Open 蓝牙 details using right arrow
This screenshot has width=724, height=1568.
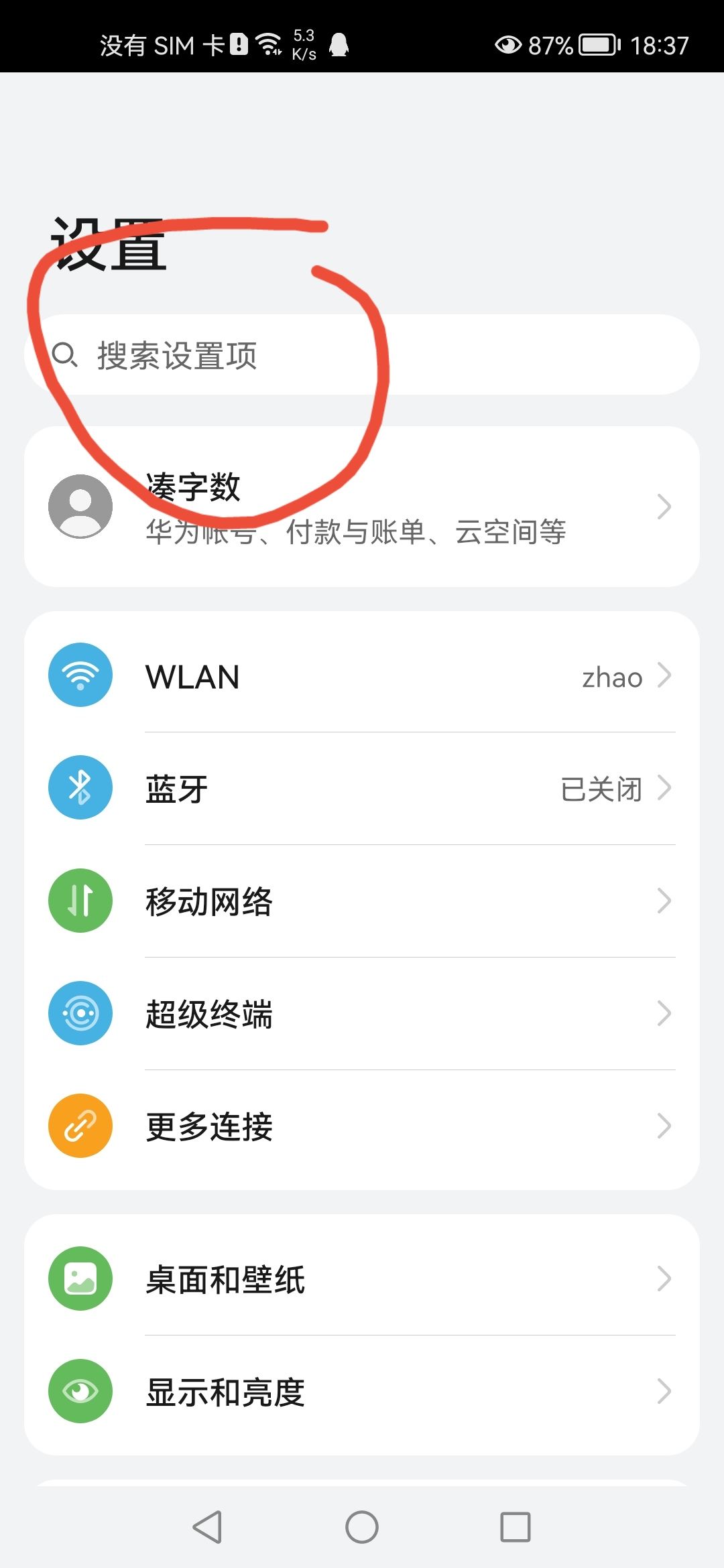point(664,788)
